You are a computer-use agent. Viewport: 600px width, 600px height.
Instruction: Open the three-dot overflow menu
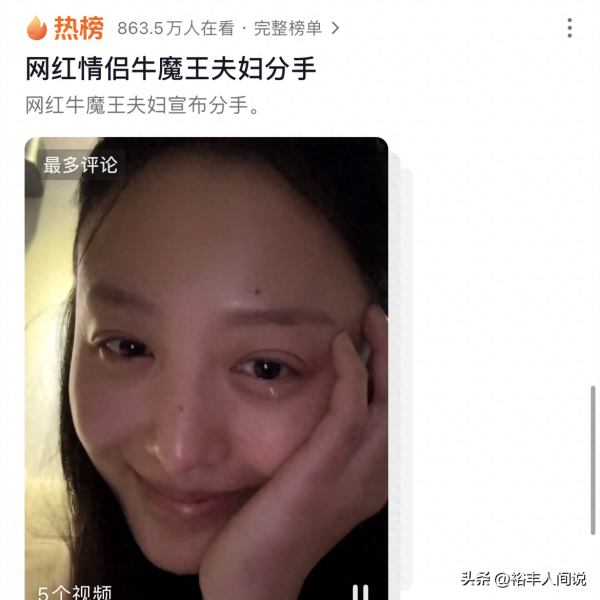(x=570, y=28)
